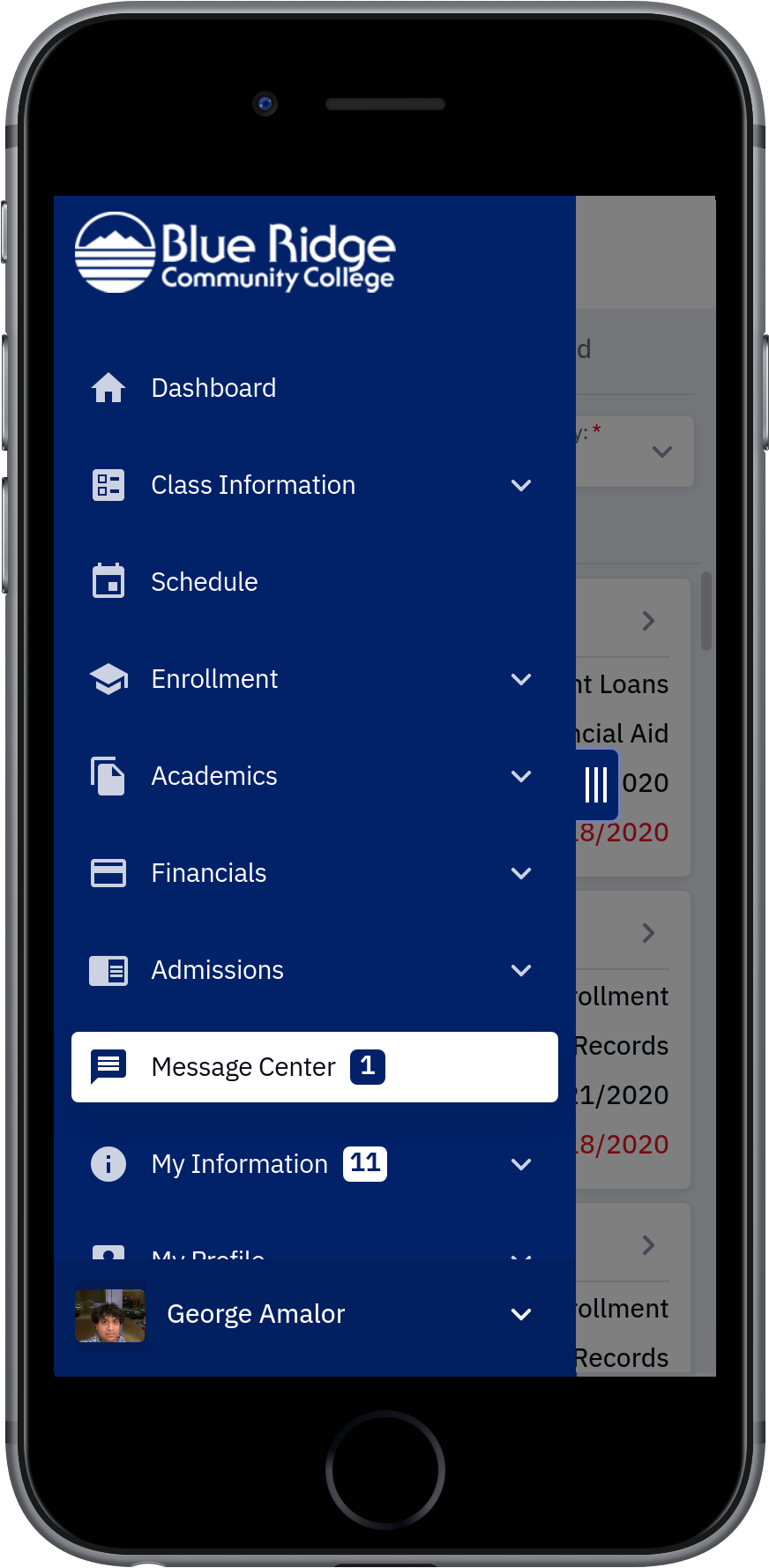The height and width of the screenshot is (1568, 769).
Task: Expand the Enrollment menu
Action: pyautogui.click(x=314, y=679)
